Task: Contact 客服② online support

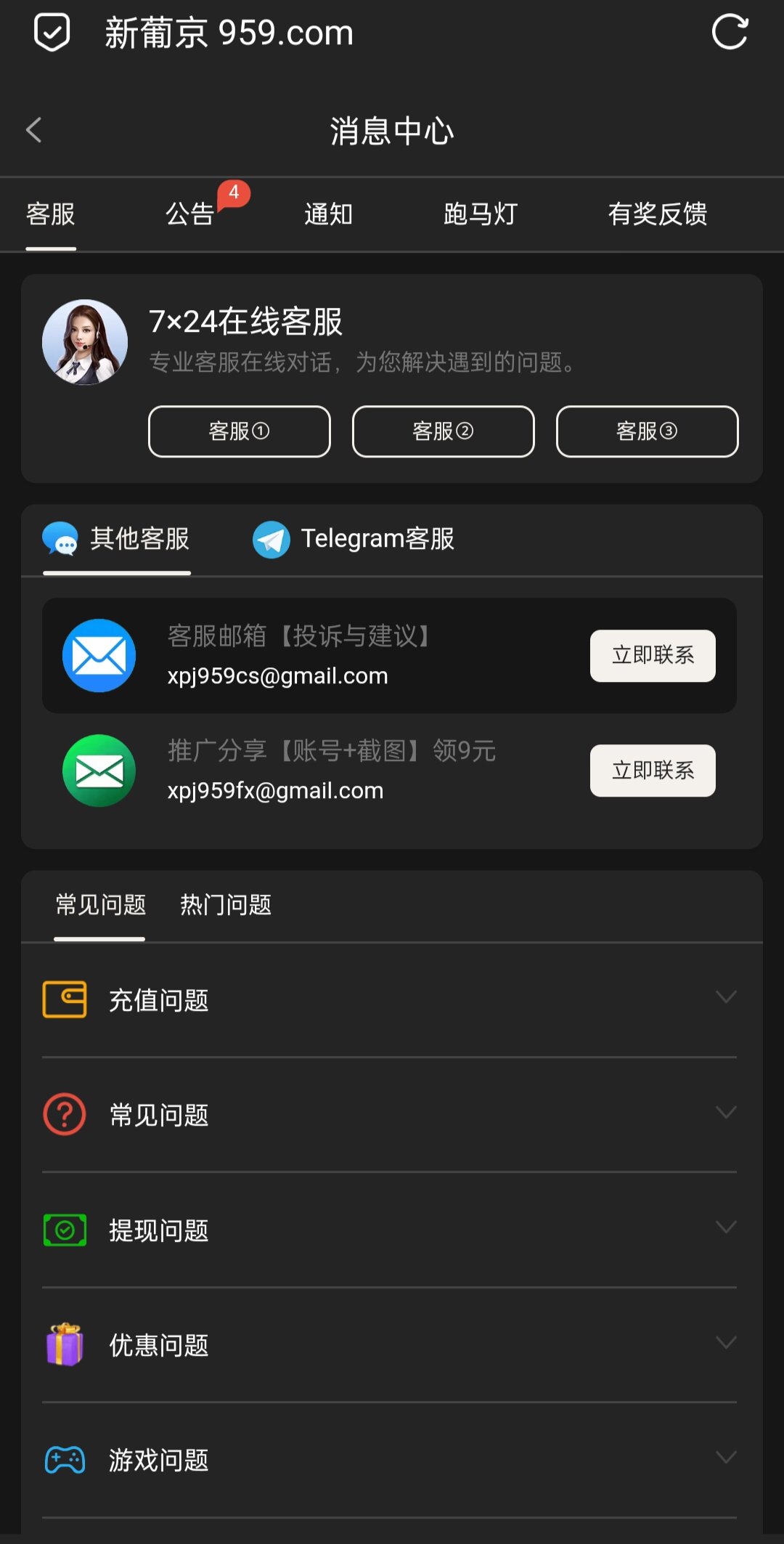Action: click(x=443, y=431)
